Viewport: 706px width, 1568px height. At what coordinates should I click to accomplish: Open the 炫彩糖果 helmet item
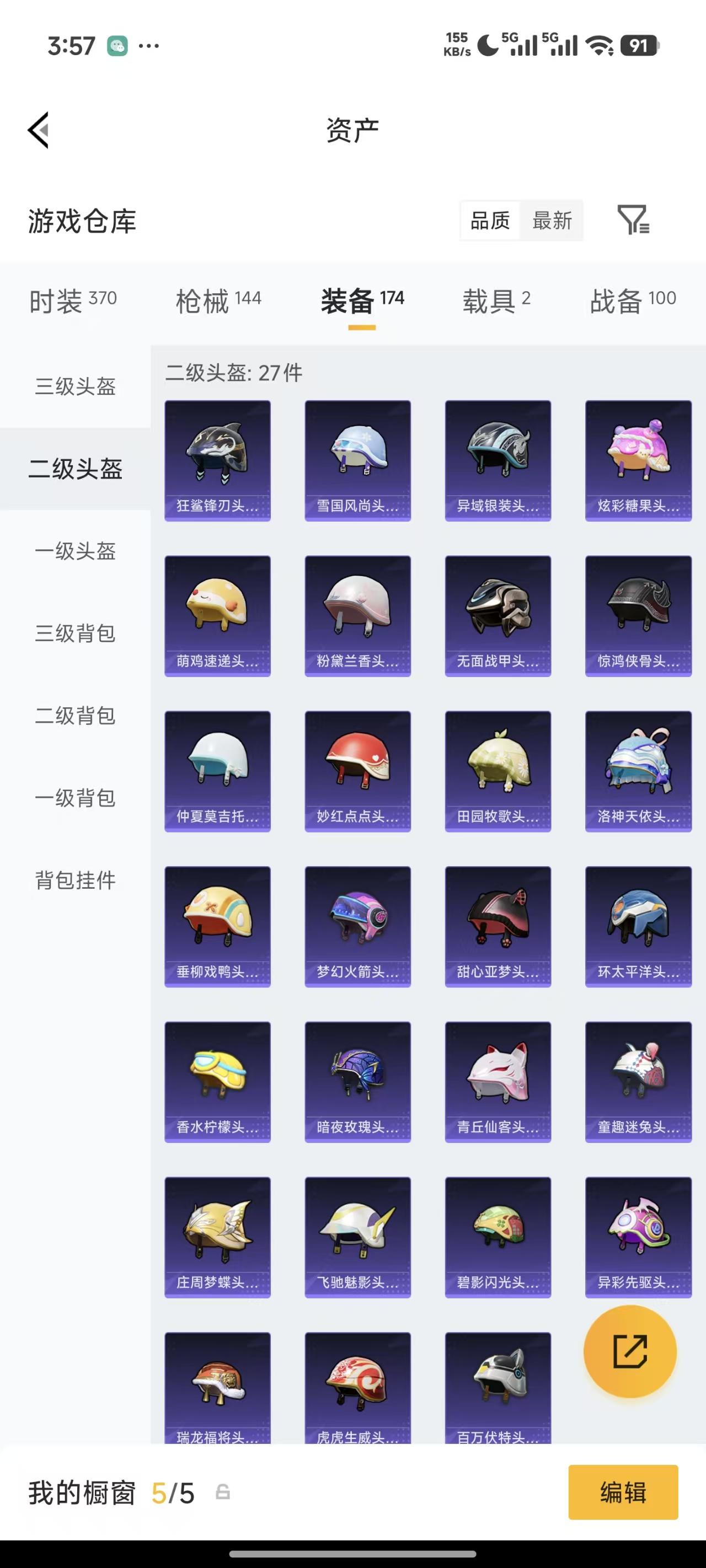pos(638,460)
